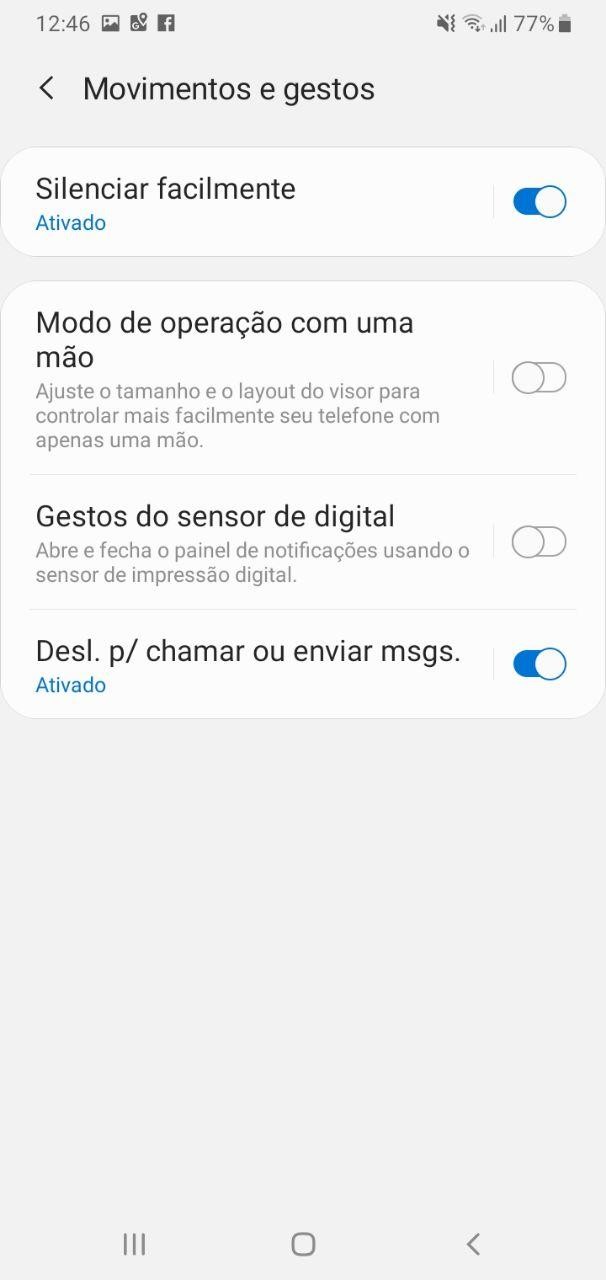The width and height of the screenshot is (606, 1280).
Task: Turn off the Silenciar facilmente switch
Action: [x=539, y=202]
